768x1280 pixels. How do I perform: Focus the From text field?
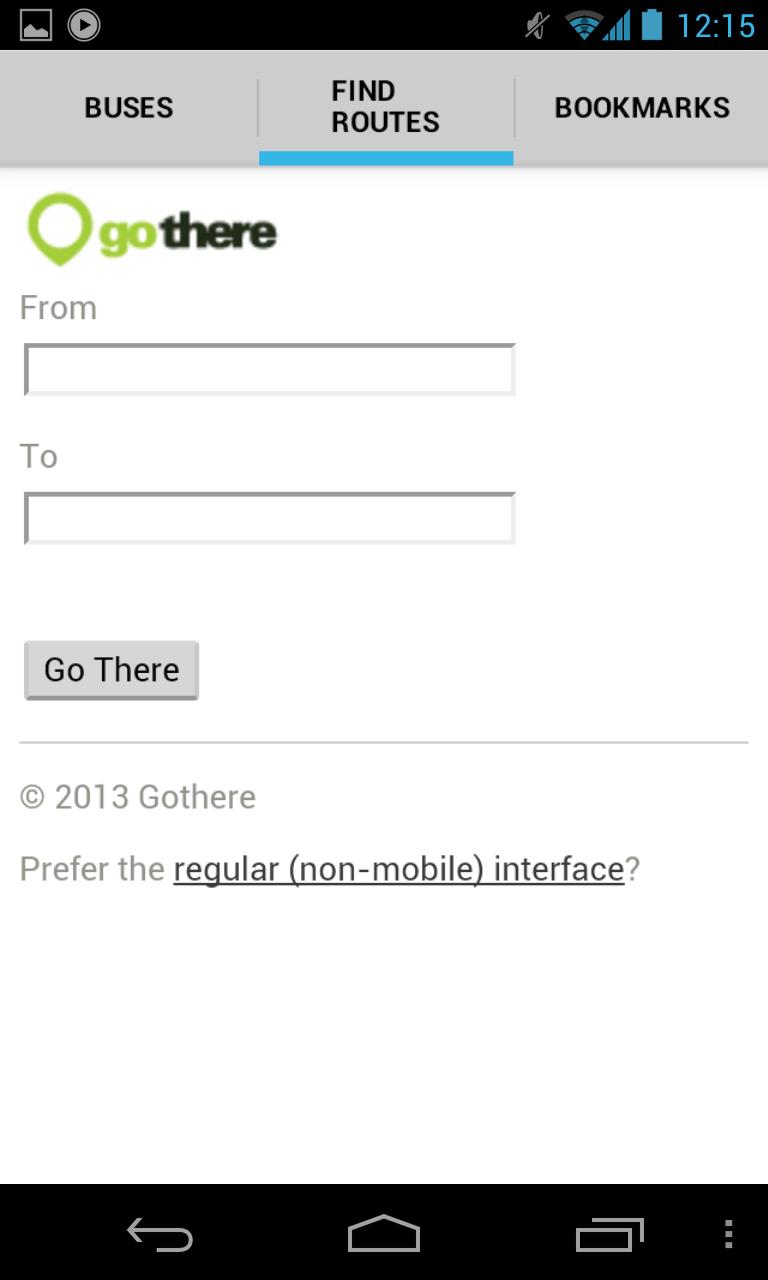tap(269, 370)
